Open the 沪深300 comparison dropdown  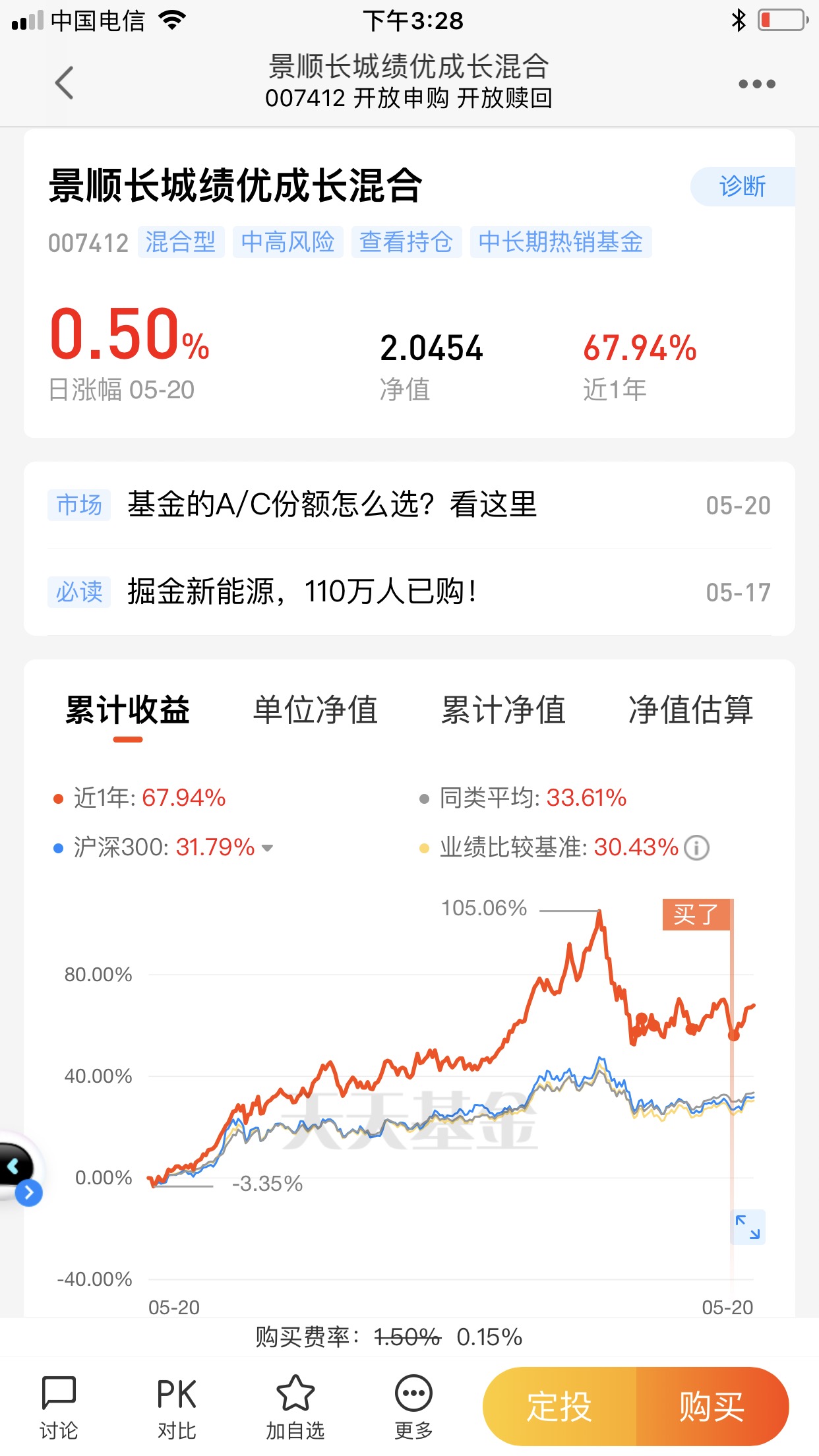[x=268, y=849]
